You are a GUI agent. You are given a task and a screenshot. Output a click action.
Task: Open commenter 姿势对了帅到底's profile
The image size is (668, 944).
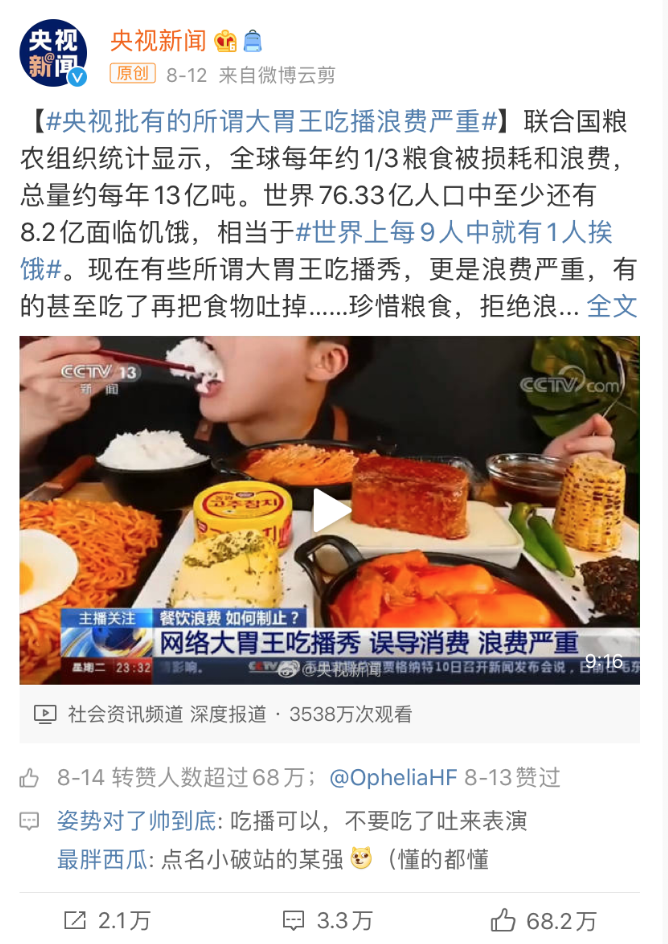pos(136,822)
